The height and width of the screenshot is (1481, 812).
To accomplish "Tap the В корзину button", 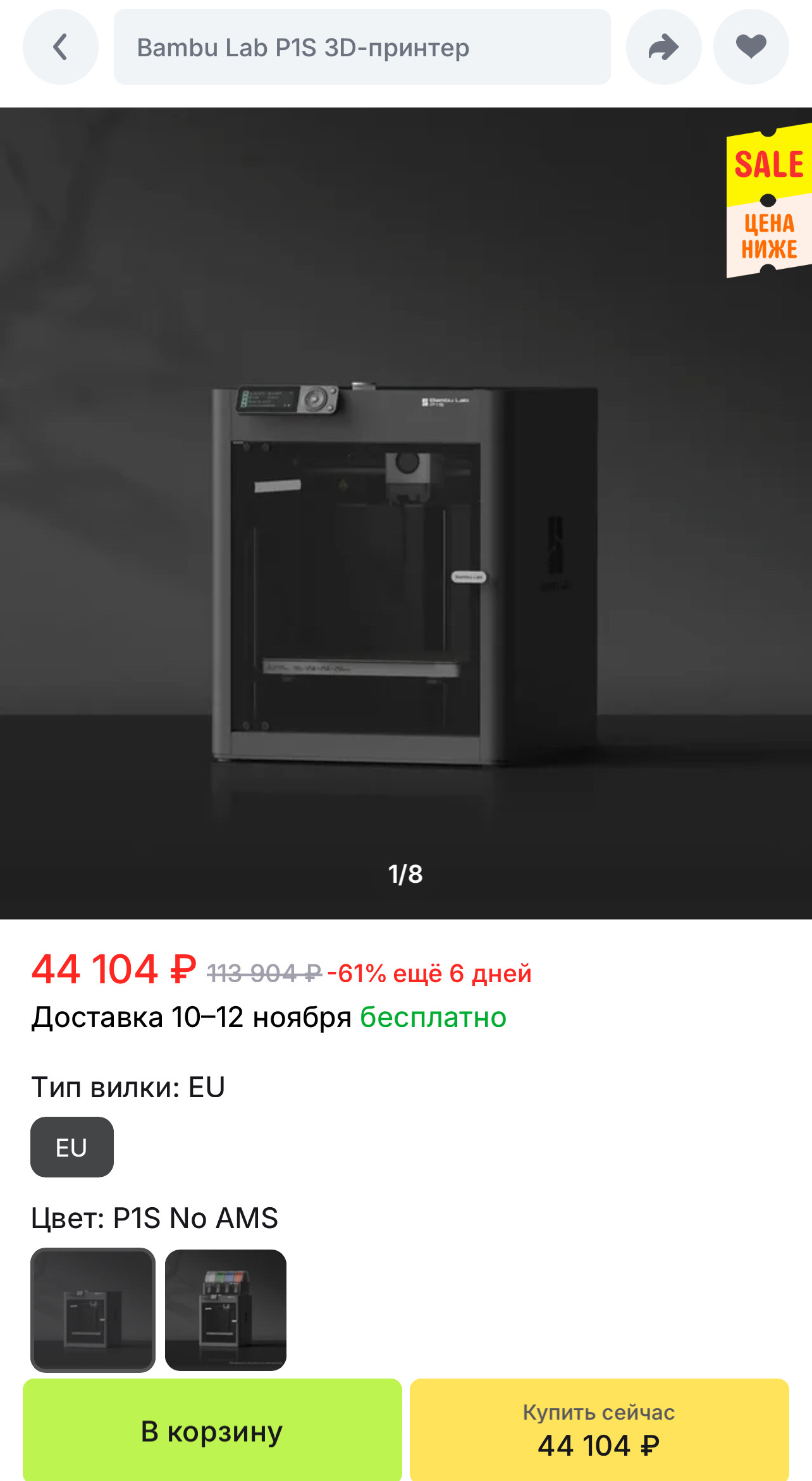I will pyautogui.click(x=212, y=1430).
